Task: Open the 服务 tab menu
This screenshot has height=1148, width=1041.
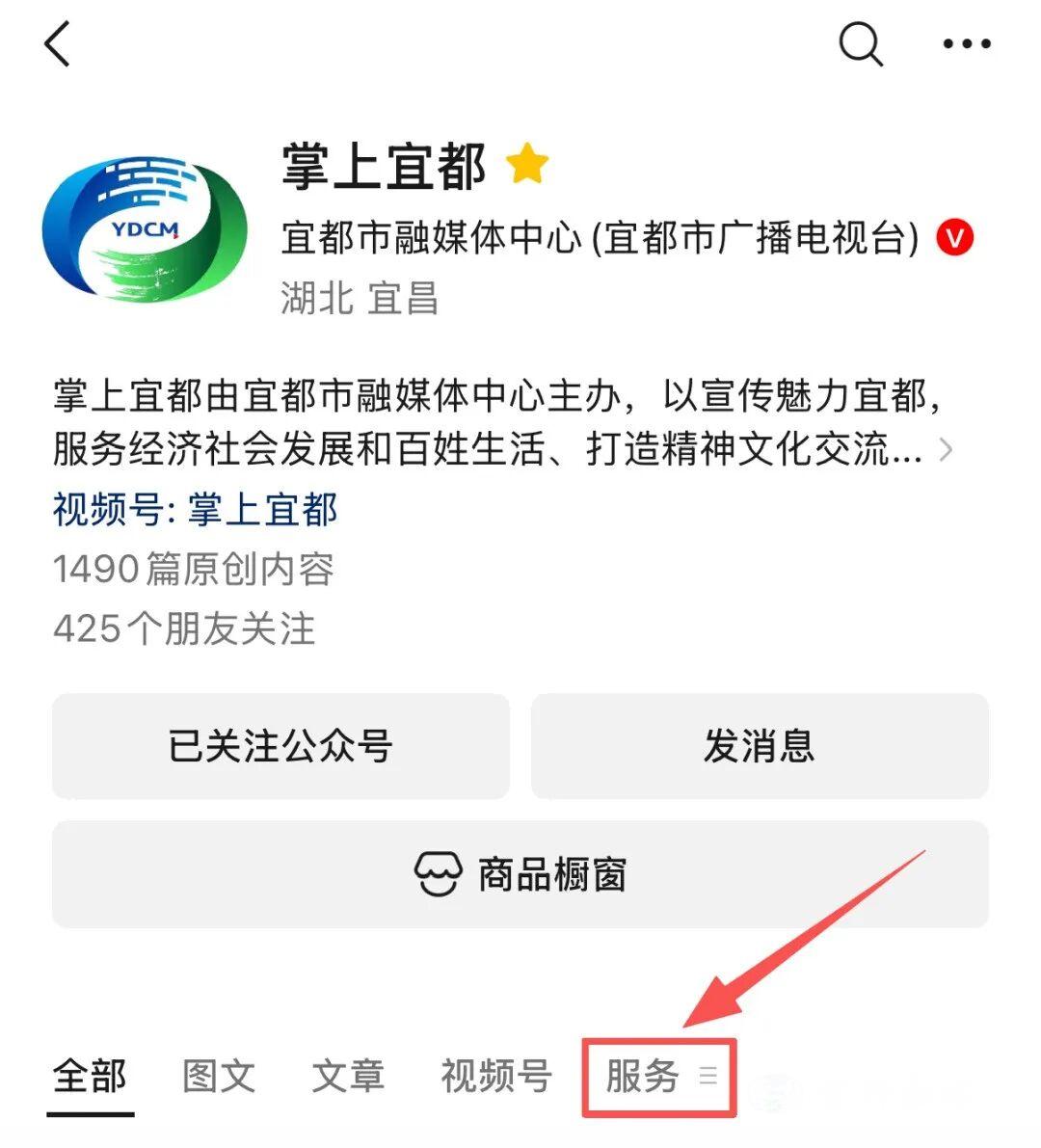Action: pyautogui.click(x=659, y=1076)
